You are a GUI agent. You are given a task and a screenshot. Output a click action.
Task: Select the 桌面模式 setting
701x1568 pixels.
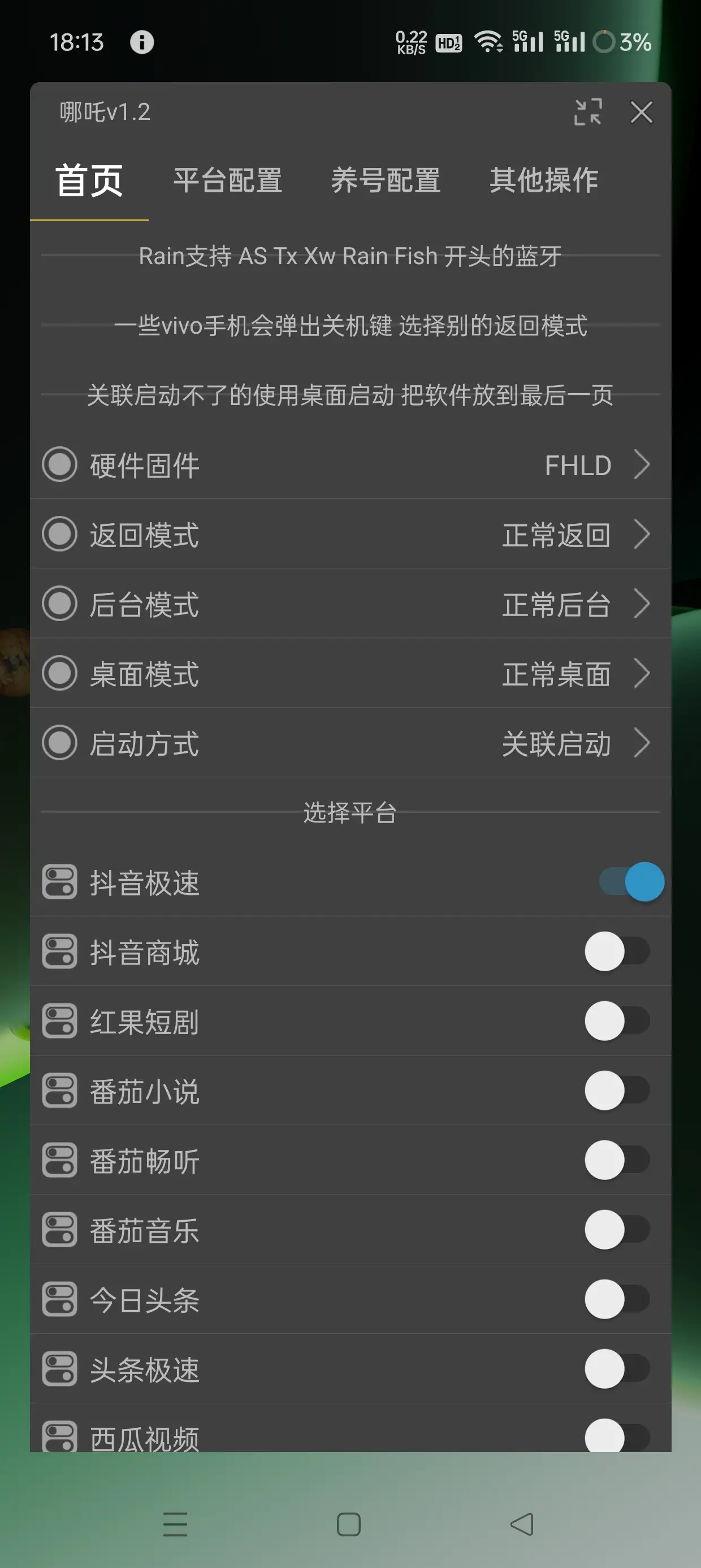[350, 673]
